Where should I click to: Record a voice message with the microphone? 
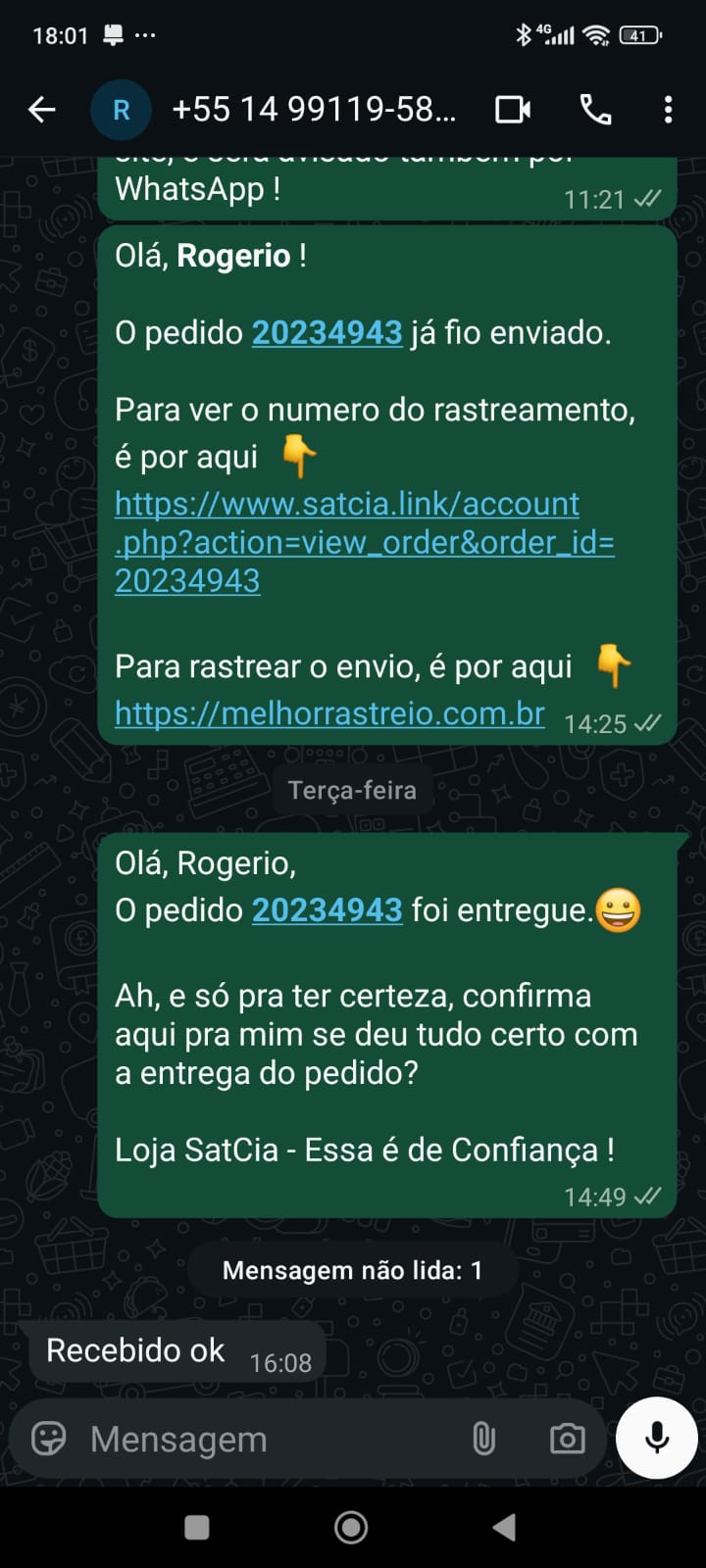[x=657, y=1438]
